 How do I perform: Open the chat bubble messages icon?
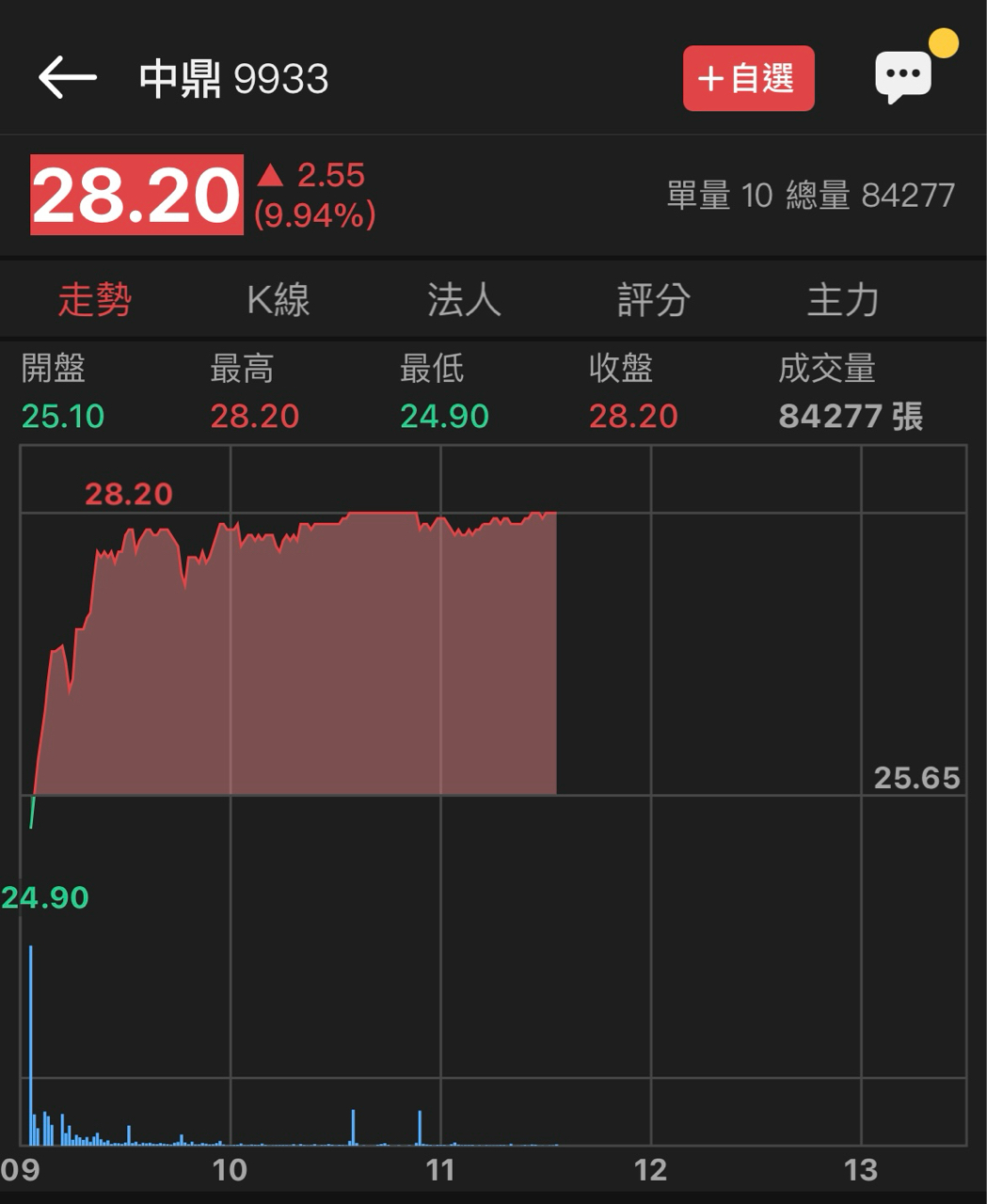coord(903,76)
